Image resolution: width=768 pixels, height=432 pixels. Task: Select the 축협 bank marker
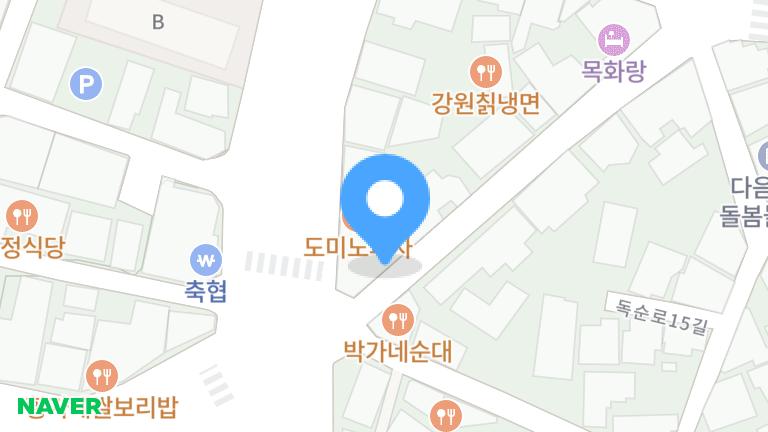[x=207, y=261]
